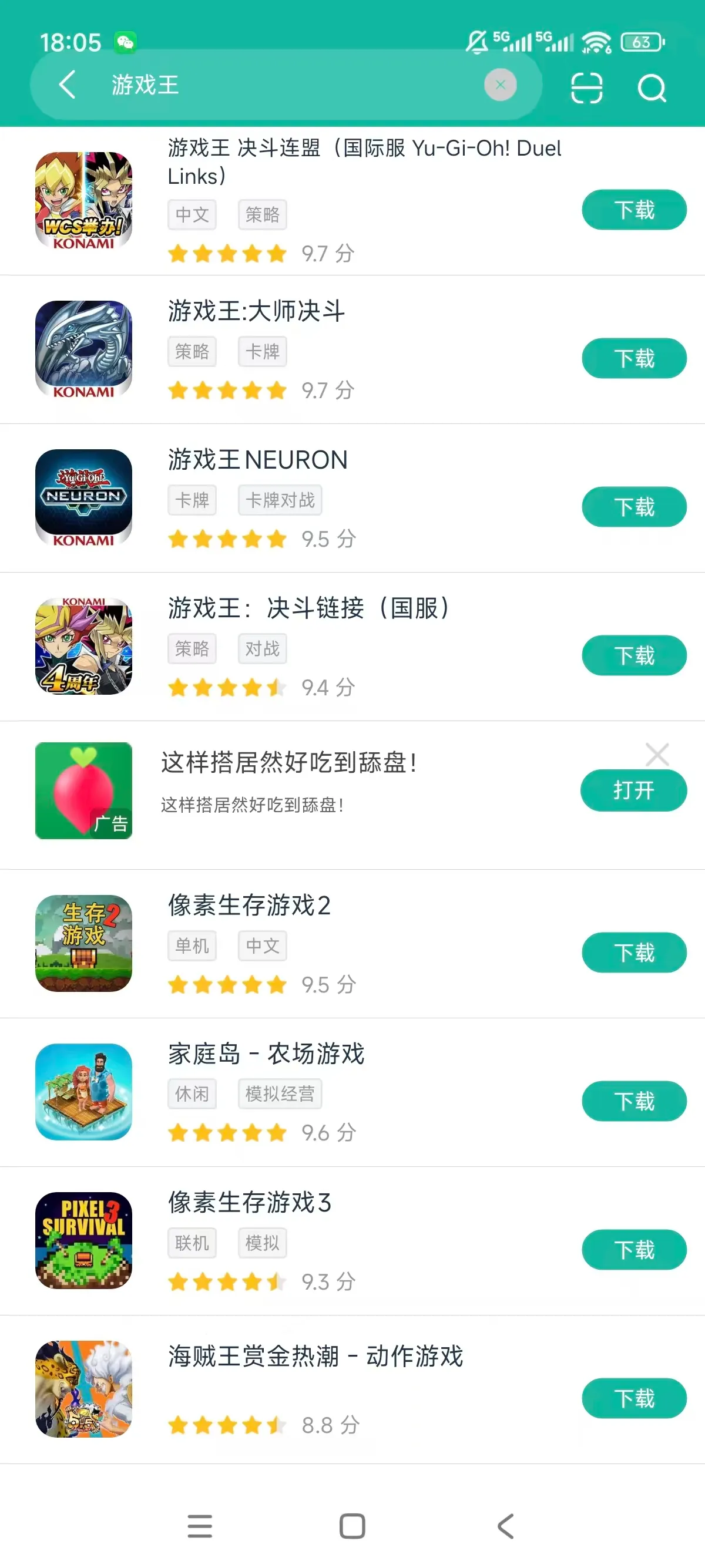
Task: Download 家庭岛 - 农场游戏
Action: click(634, 1101)
